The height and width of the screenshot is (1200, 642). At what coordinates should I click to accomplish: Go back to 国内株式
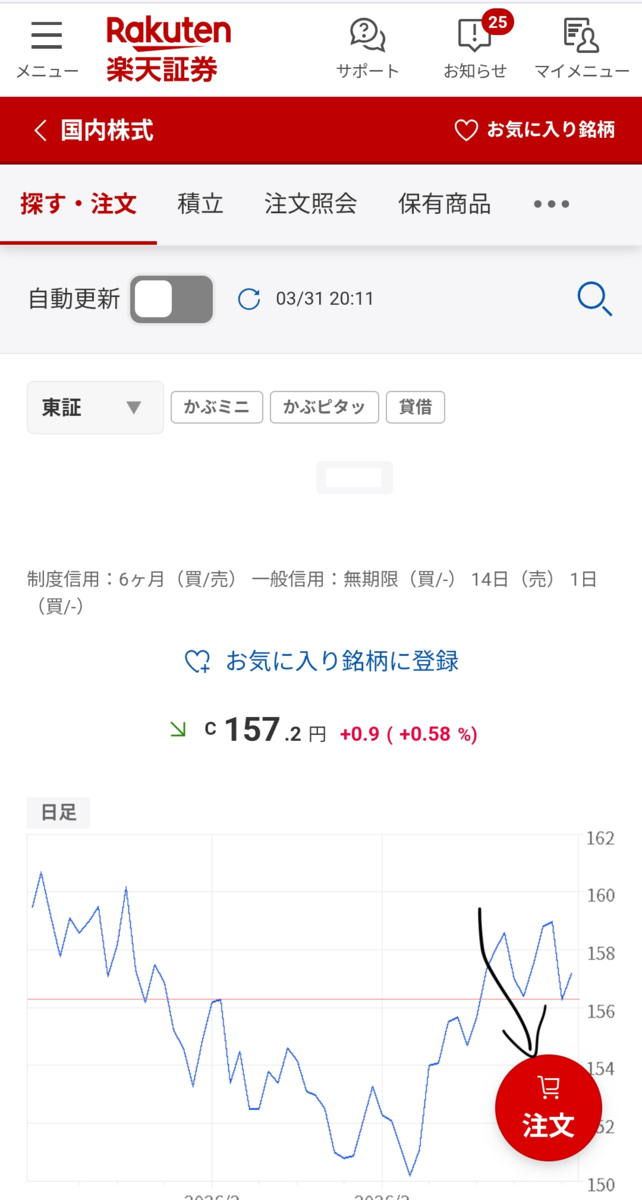pos(93,130)
